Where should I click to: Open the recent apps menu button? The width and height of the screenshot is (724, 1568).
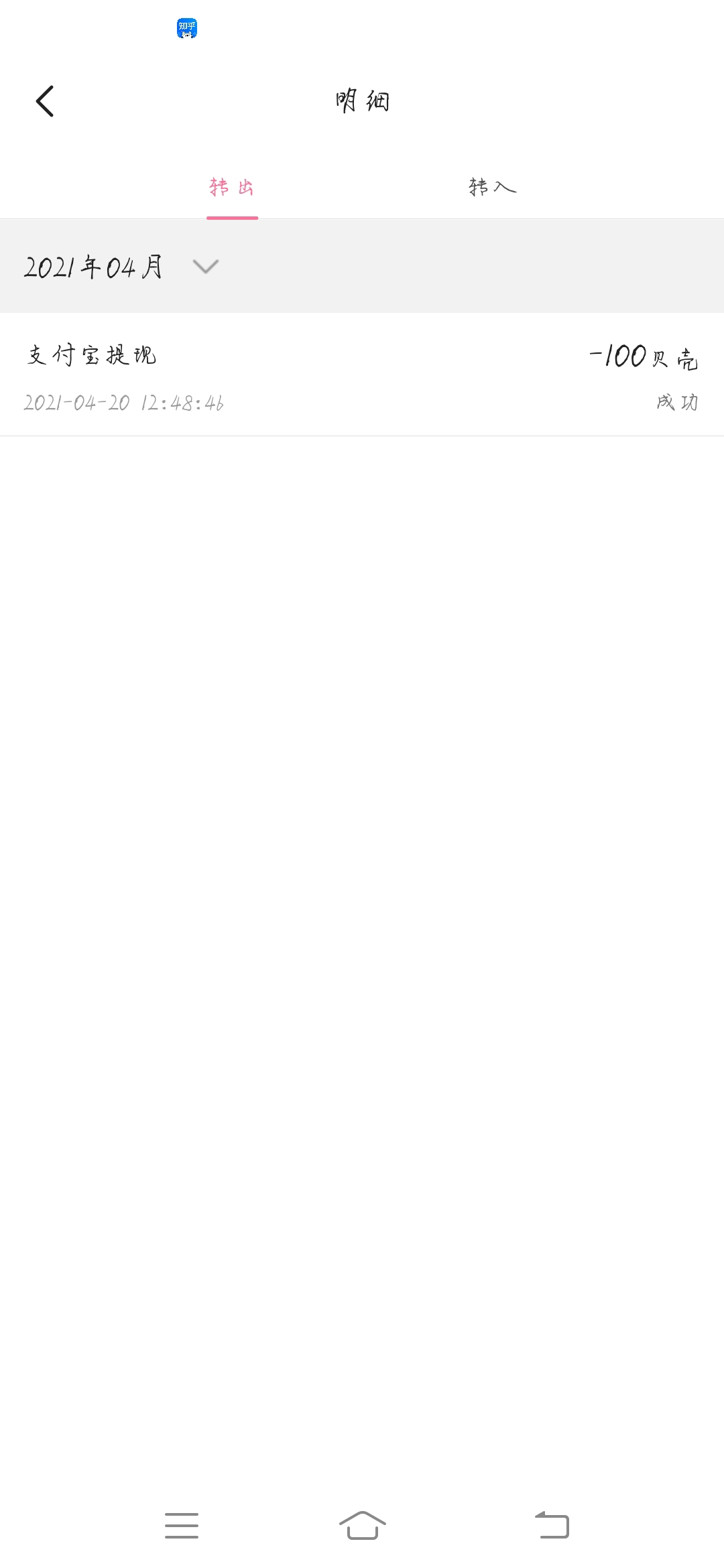182,1525
